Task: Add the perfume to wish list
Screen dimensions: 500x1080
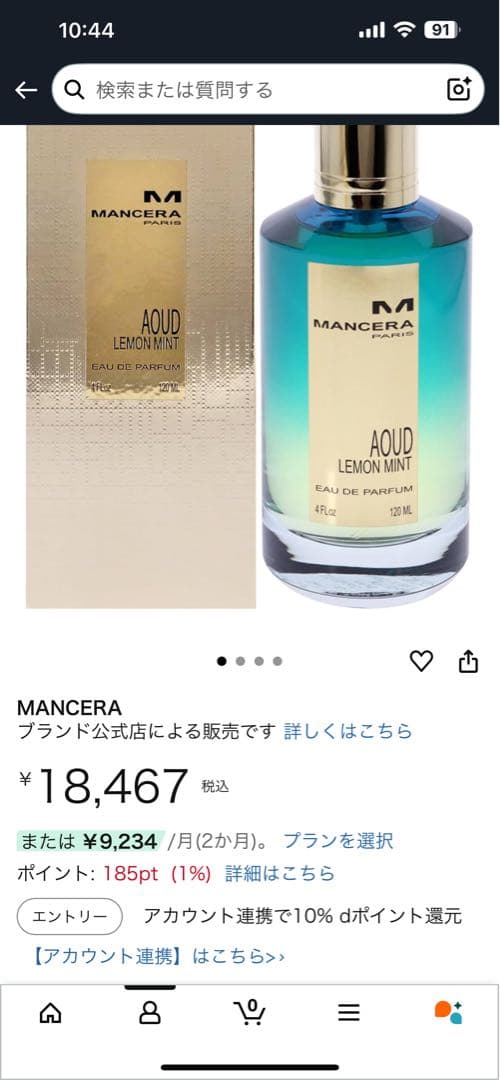Action: pyautogui.click(x=421, y=661)
